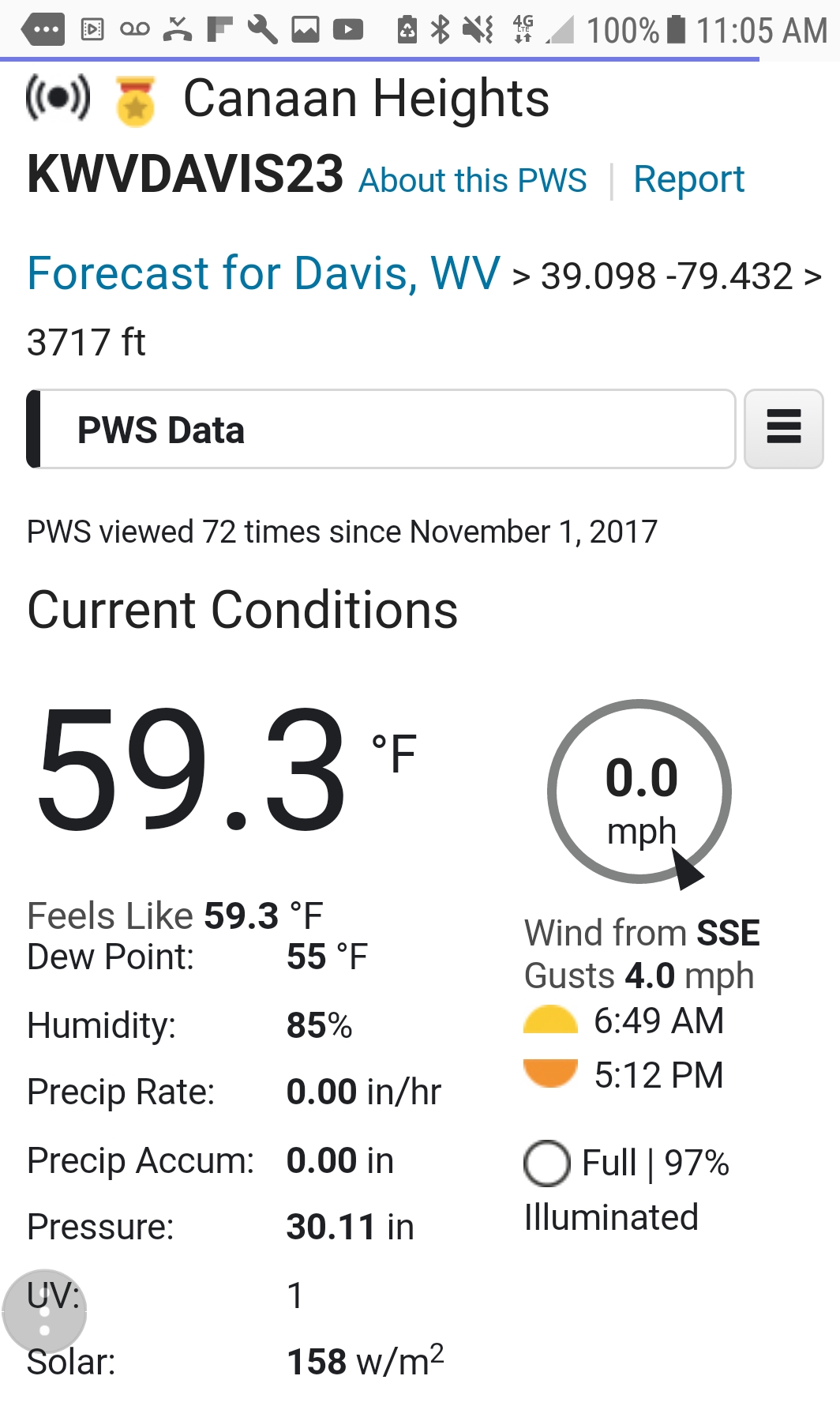Tap the gold medal badge icon
The image size is (840, 1406).
135,101
